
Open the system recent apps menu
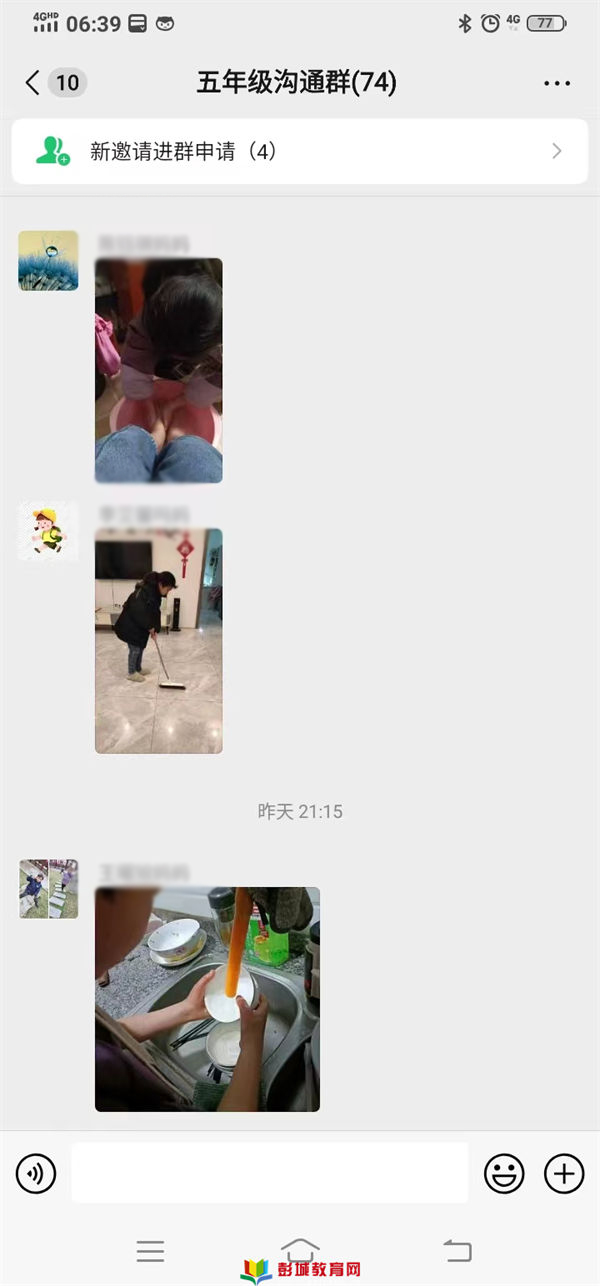coord(150,1250)
